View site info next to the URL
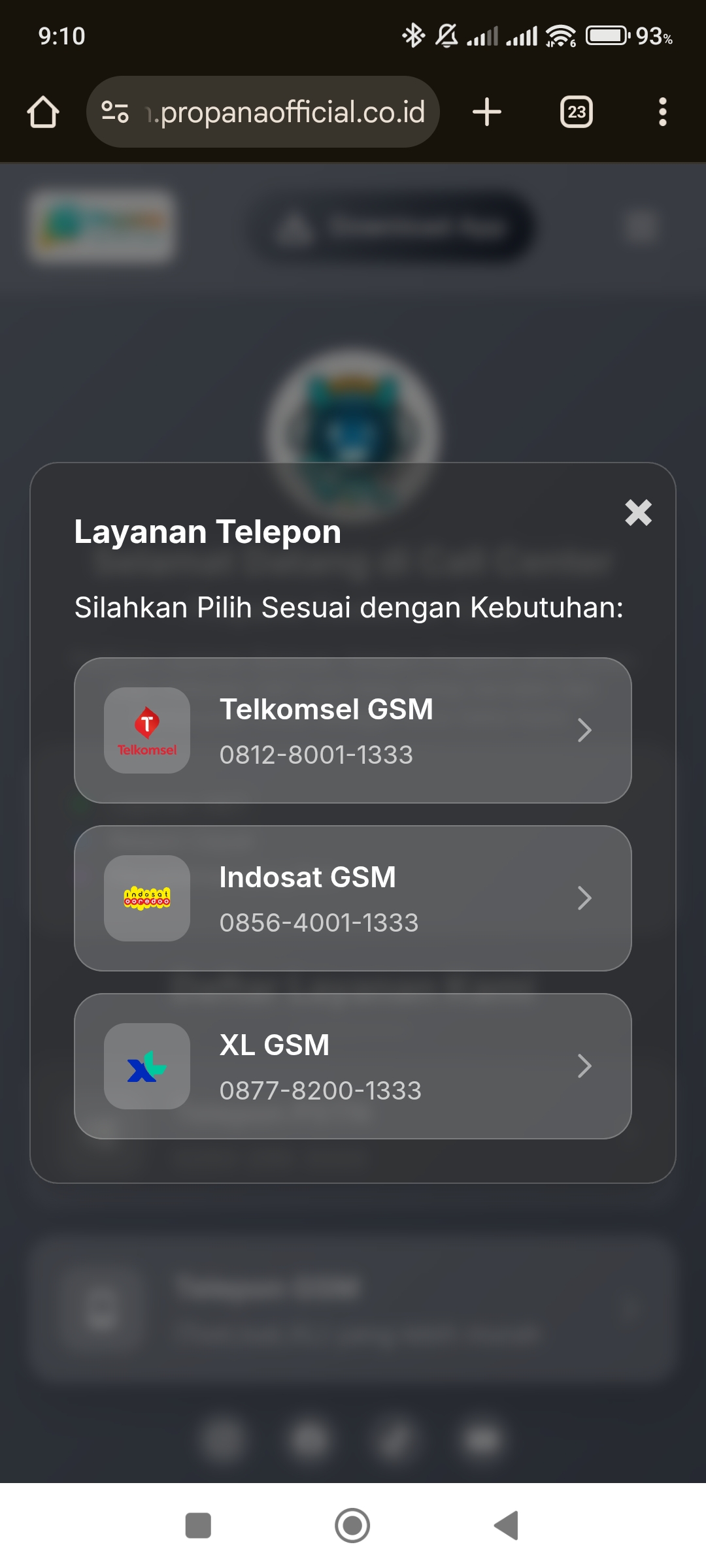The image size is (706, 1568). (x=115, y=112)
